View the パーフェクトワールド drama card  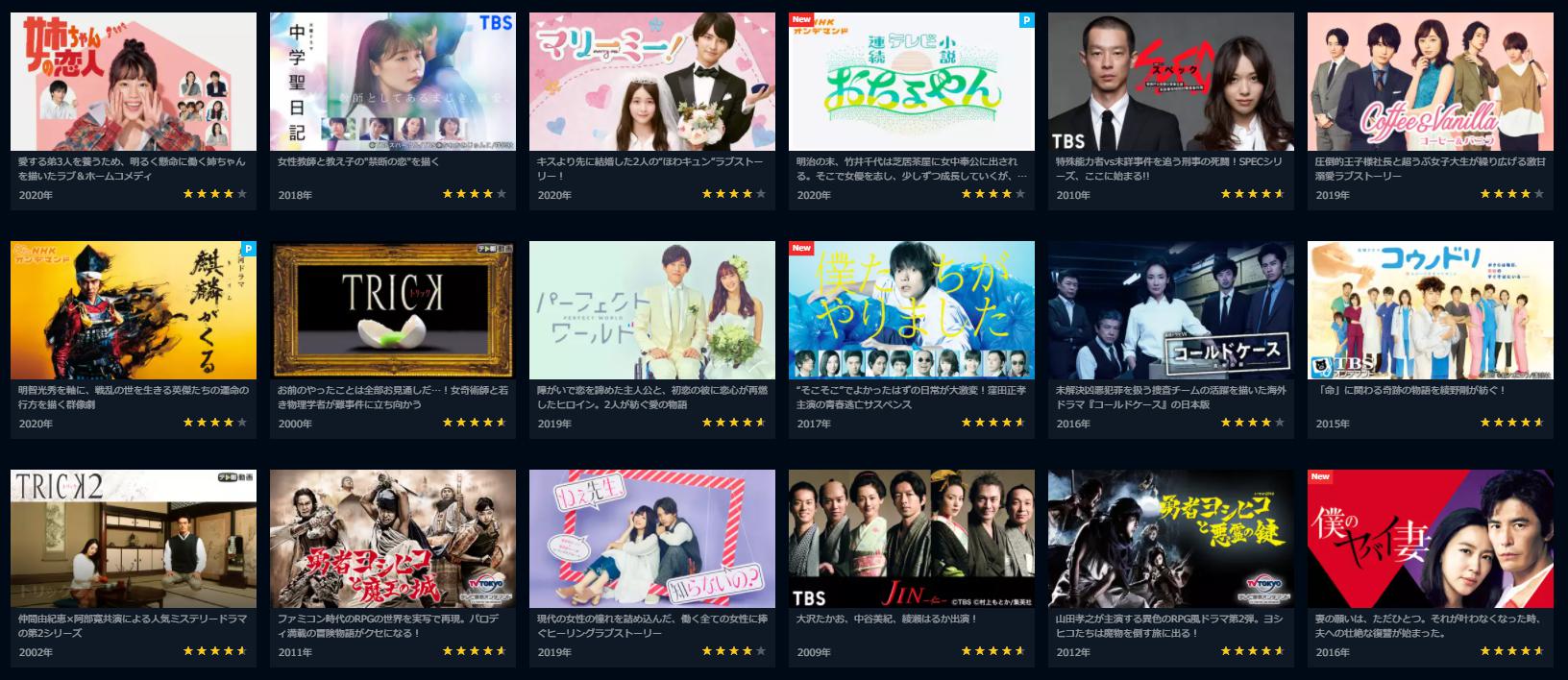pos(652,310)
